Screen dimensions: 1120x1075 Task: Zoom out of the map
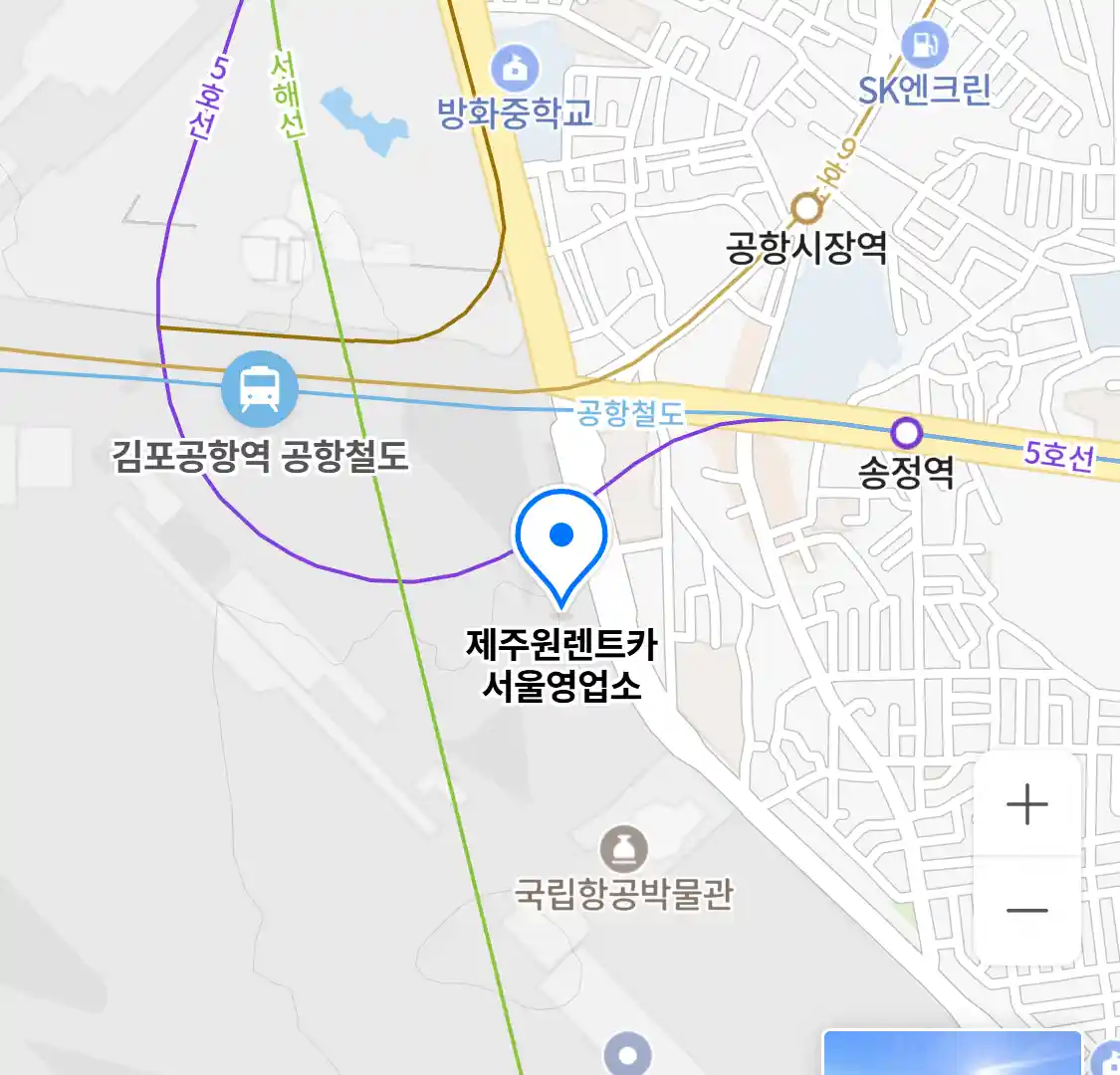coord(1027,910)
